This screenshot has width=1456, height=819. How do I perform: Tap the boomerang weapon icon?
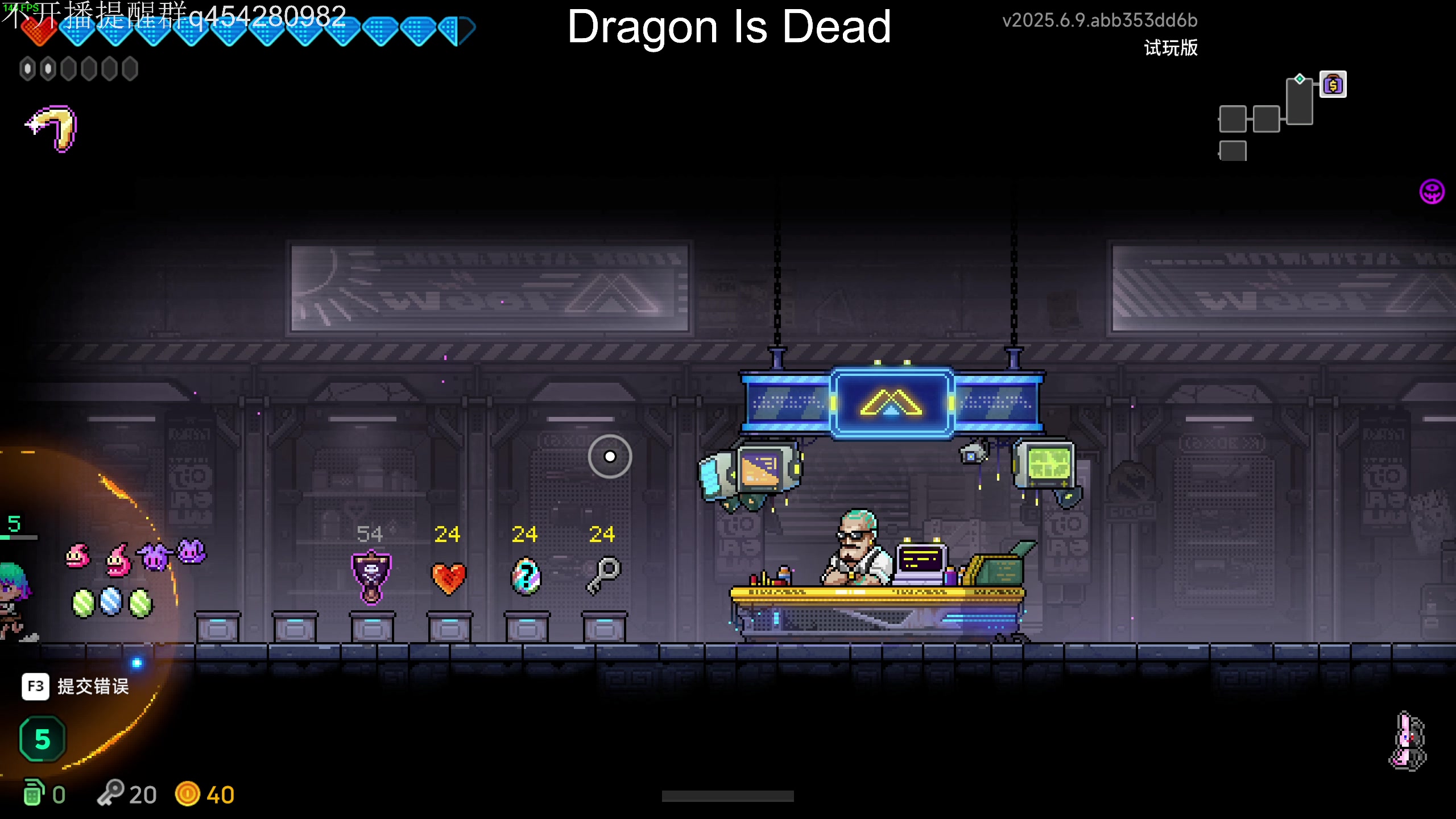(x=53, y=129)
